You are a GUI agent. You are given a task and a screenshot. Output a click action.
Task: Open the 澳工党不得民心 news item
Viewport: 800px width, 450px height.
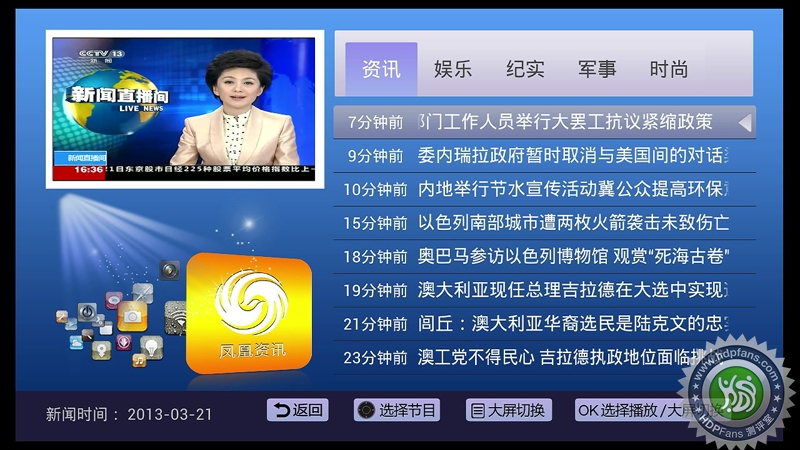tap(545, 357)
